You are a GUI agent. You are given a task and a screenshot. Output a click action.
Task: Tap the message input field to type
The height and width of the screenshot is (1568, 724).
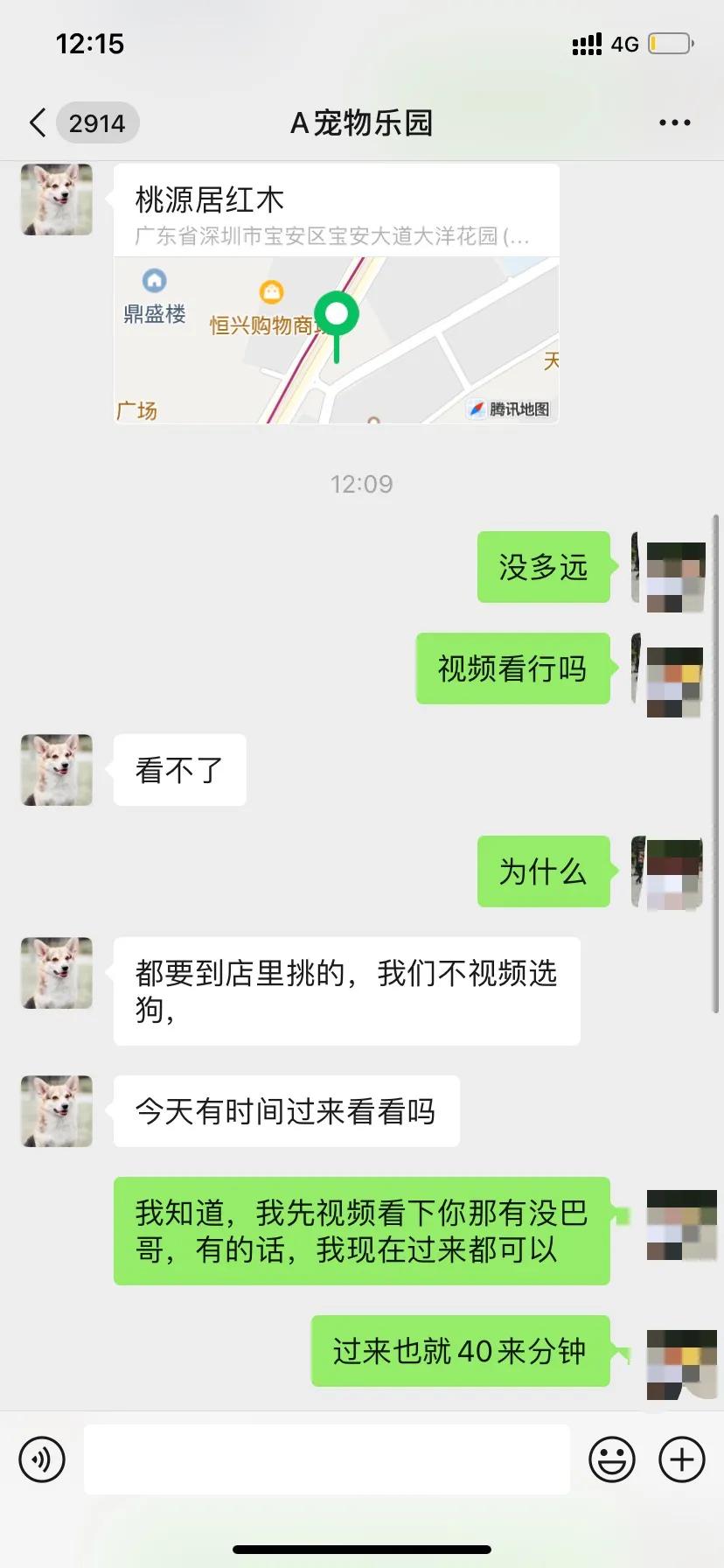click(x=327, y=1459)
